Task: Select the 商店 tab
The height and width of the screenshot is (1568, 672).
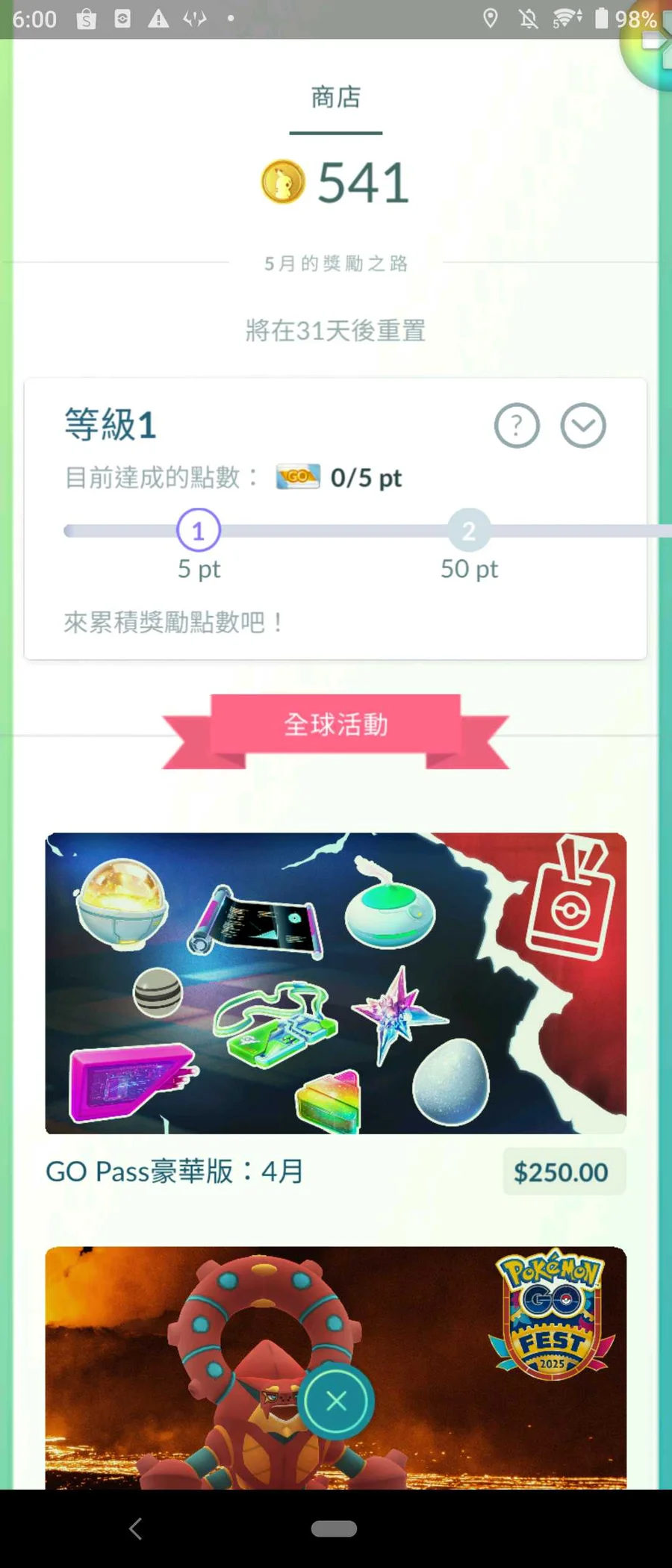Action: [336, 98]
